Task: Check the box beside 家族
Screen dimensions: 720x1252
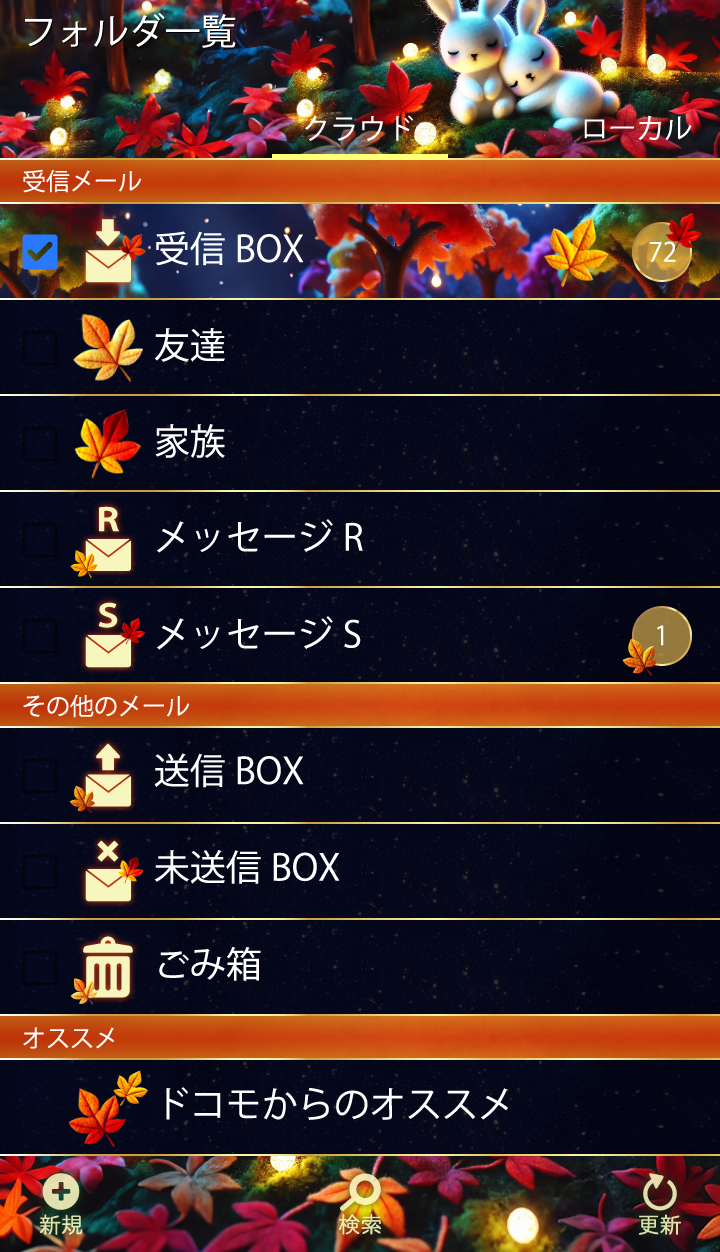Action: click(40, 443)
